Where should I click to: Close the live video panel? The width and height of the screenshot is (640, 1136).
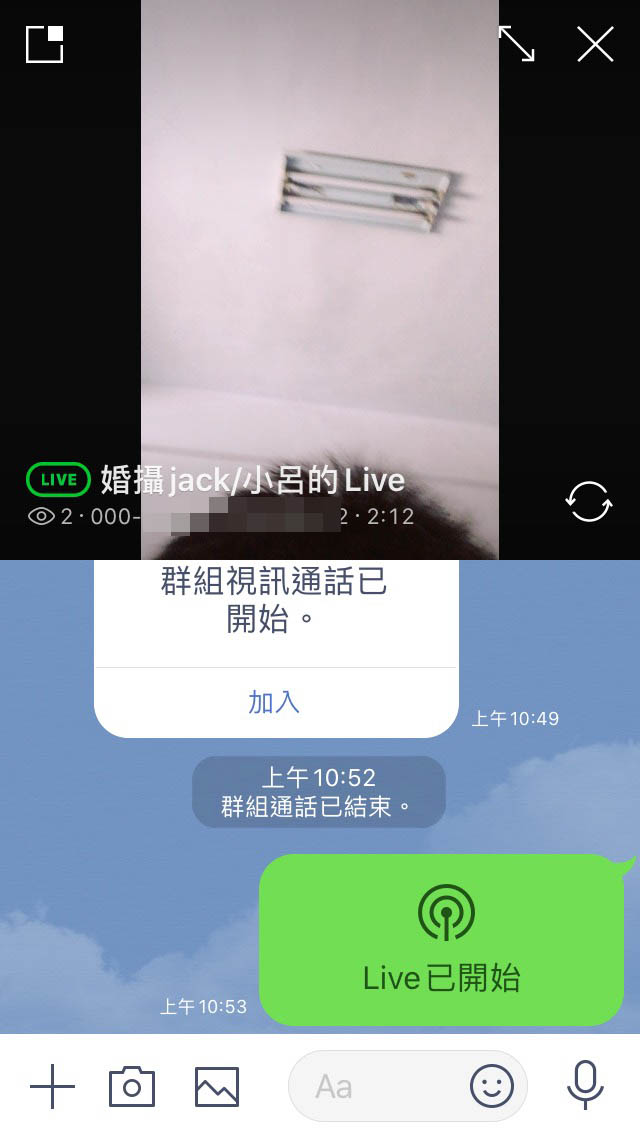click(x=595, y=44)
